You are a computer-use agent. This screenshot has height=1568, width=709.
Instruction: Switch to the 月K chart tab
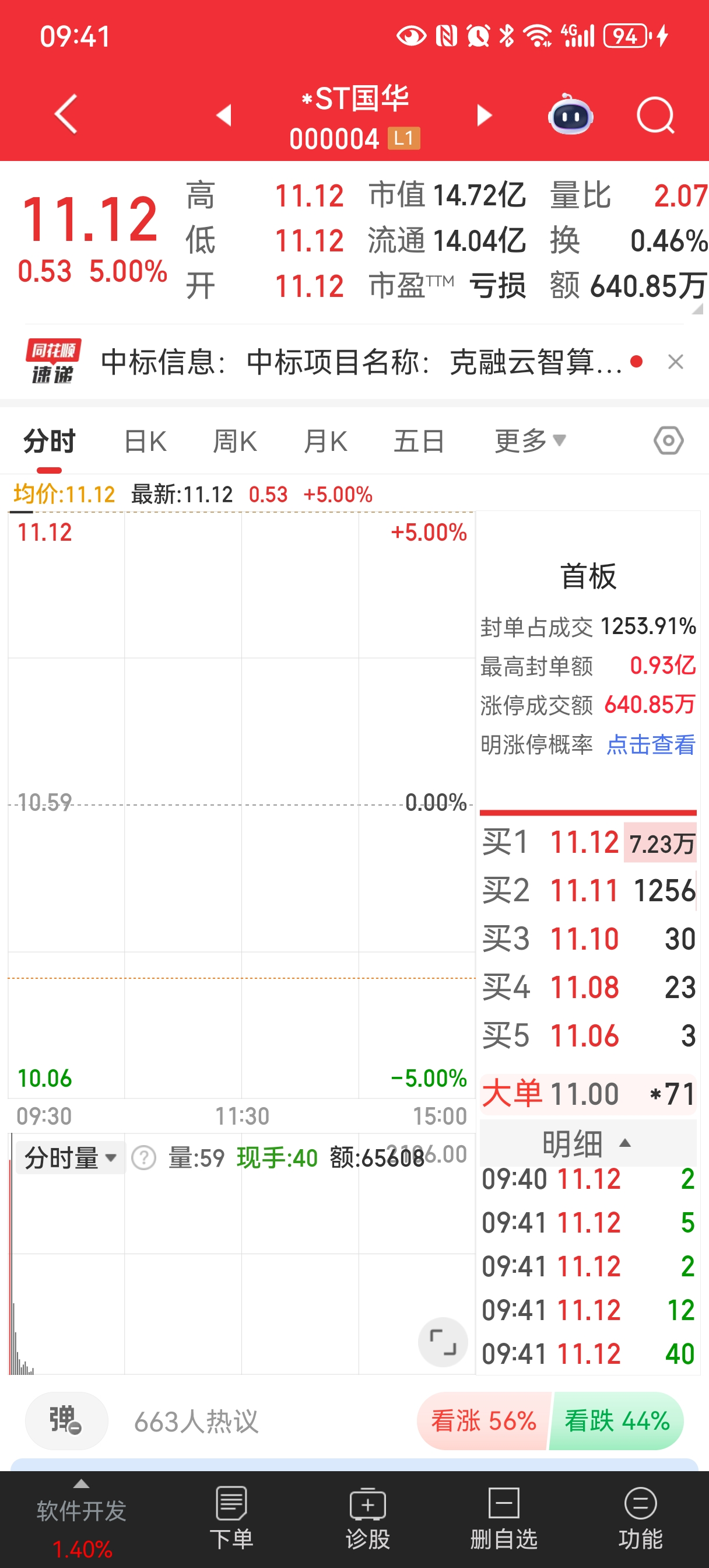click(325, 442)
